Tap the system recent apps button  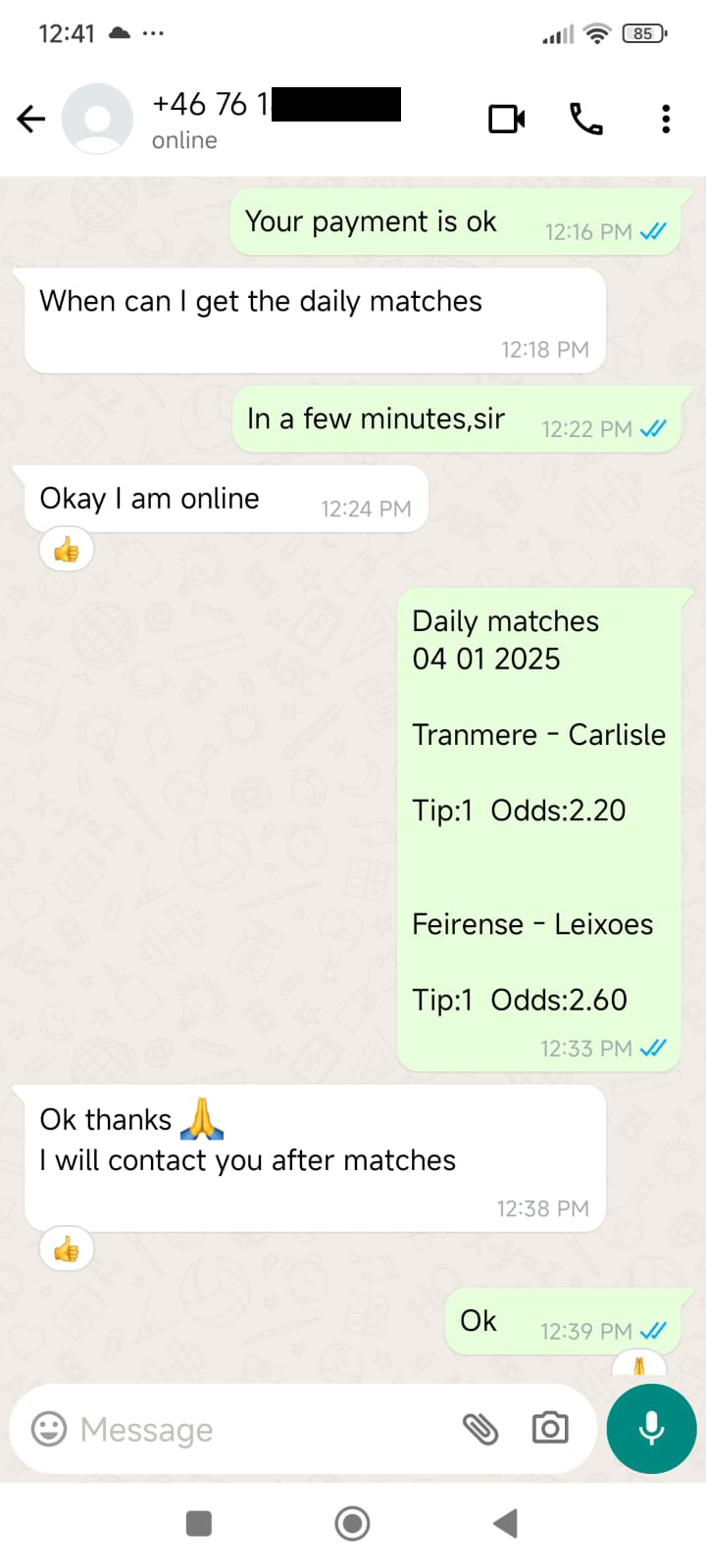click(x=199, y=1523)
